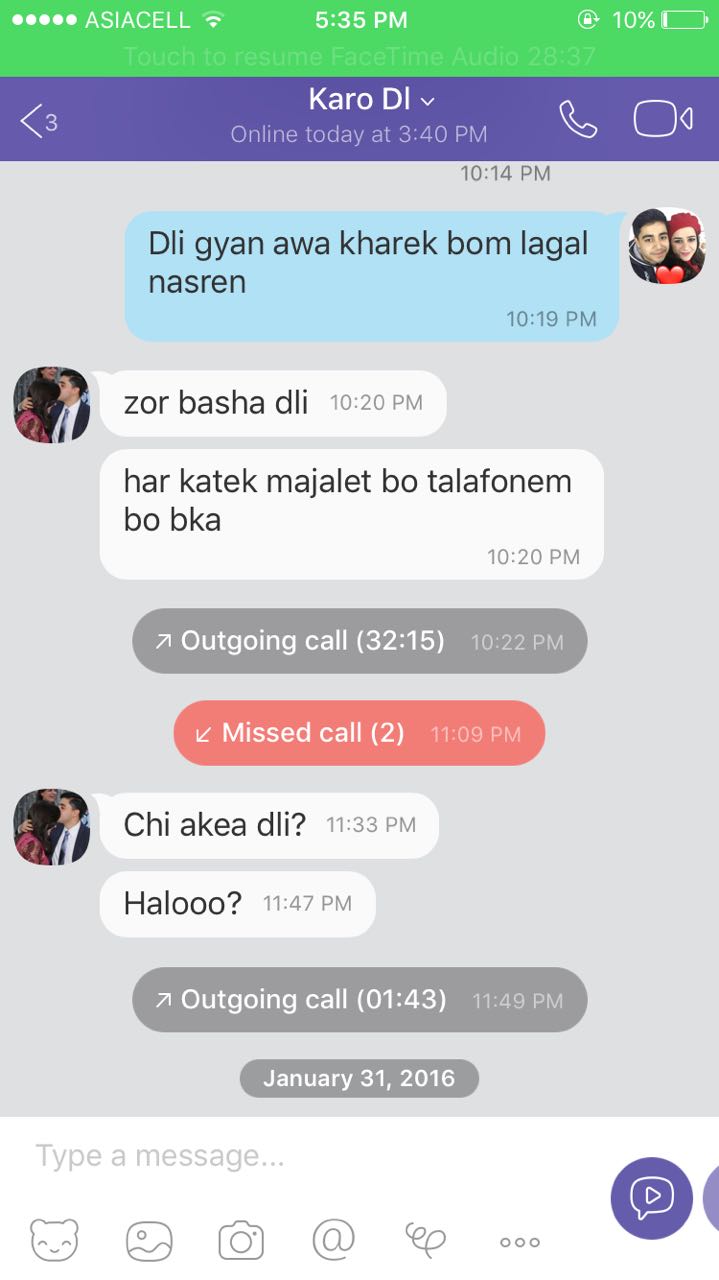Viewport: 719px width, 1280px height.
Task: Record an instant video message
Action: 651,1197
